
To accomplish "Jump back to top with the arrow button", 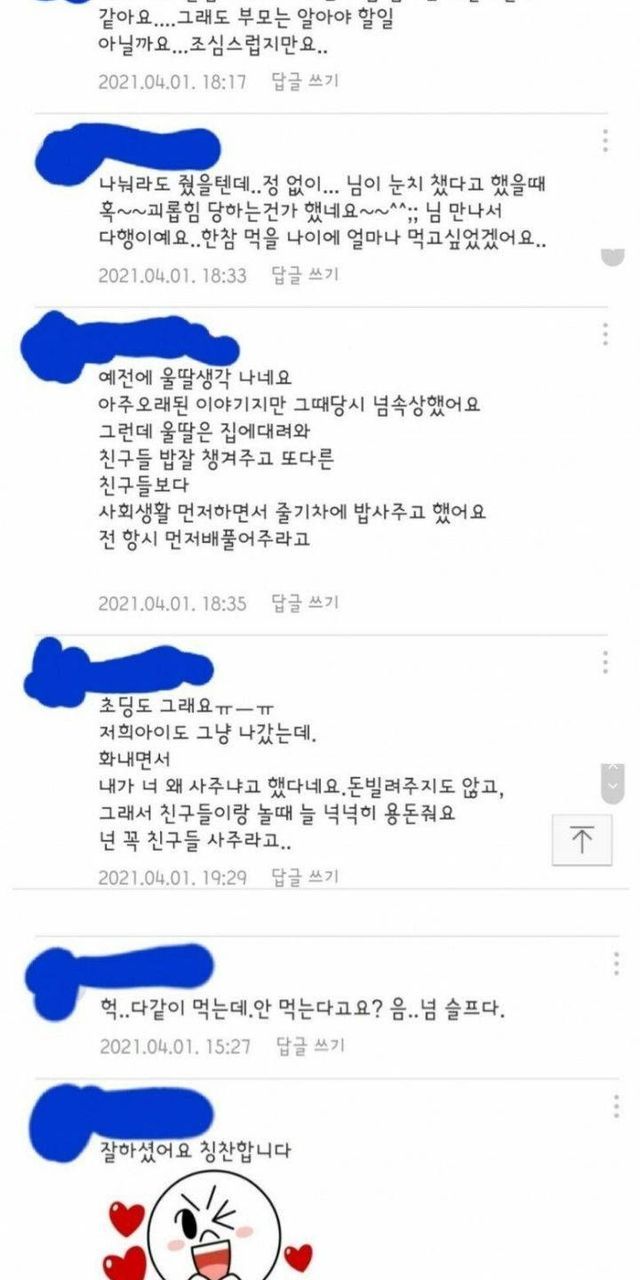I will pyautogui.click(x=582, y=840).
